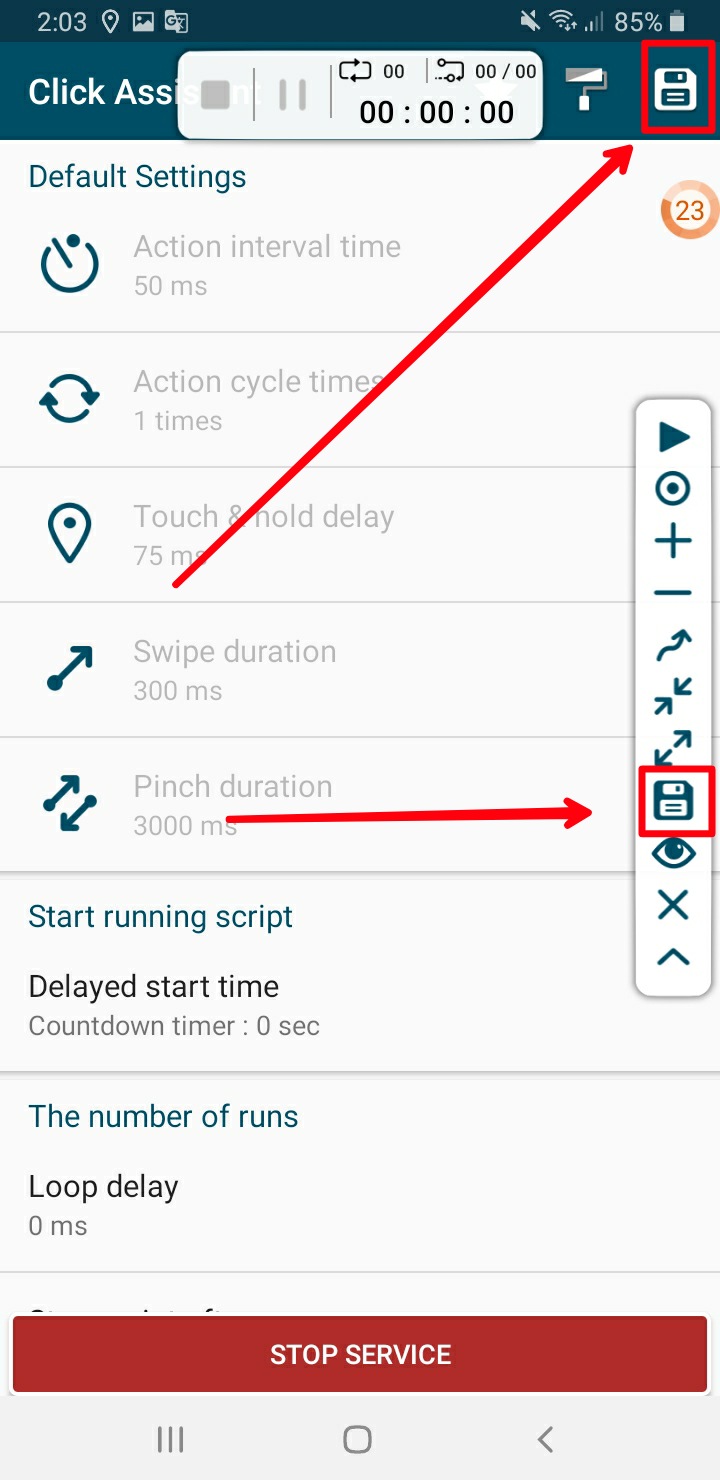Add a pinch-out gesture with outward arrows
Image resolution: width=720 pixels, height=1480 pixels.
[x=673, y=748]
